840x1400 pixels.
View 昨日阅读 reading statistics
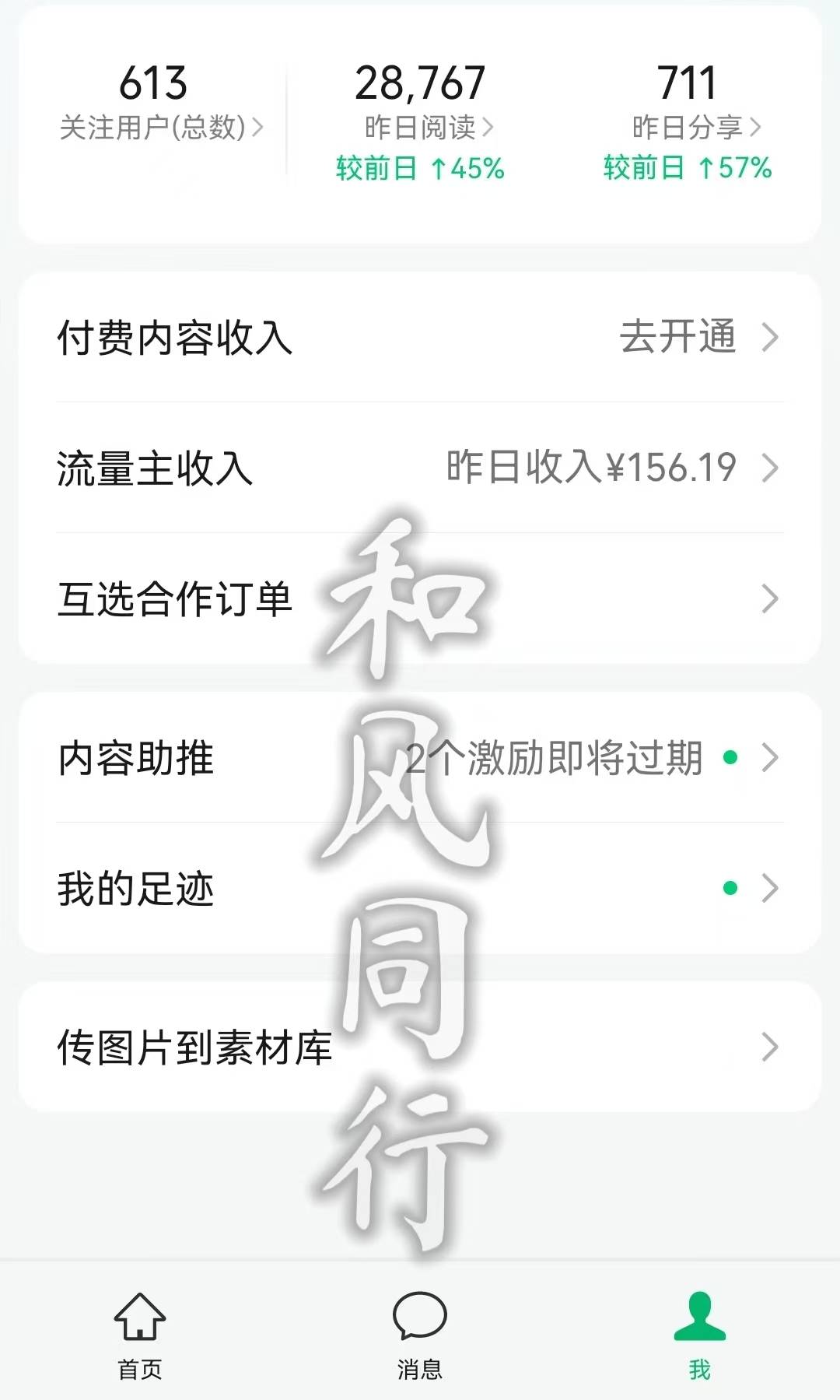coord(429,127)
